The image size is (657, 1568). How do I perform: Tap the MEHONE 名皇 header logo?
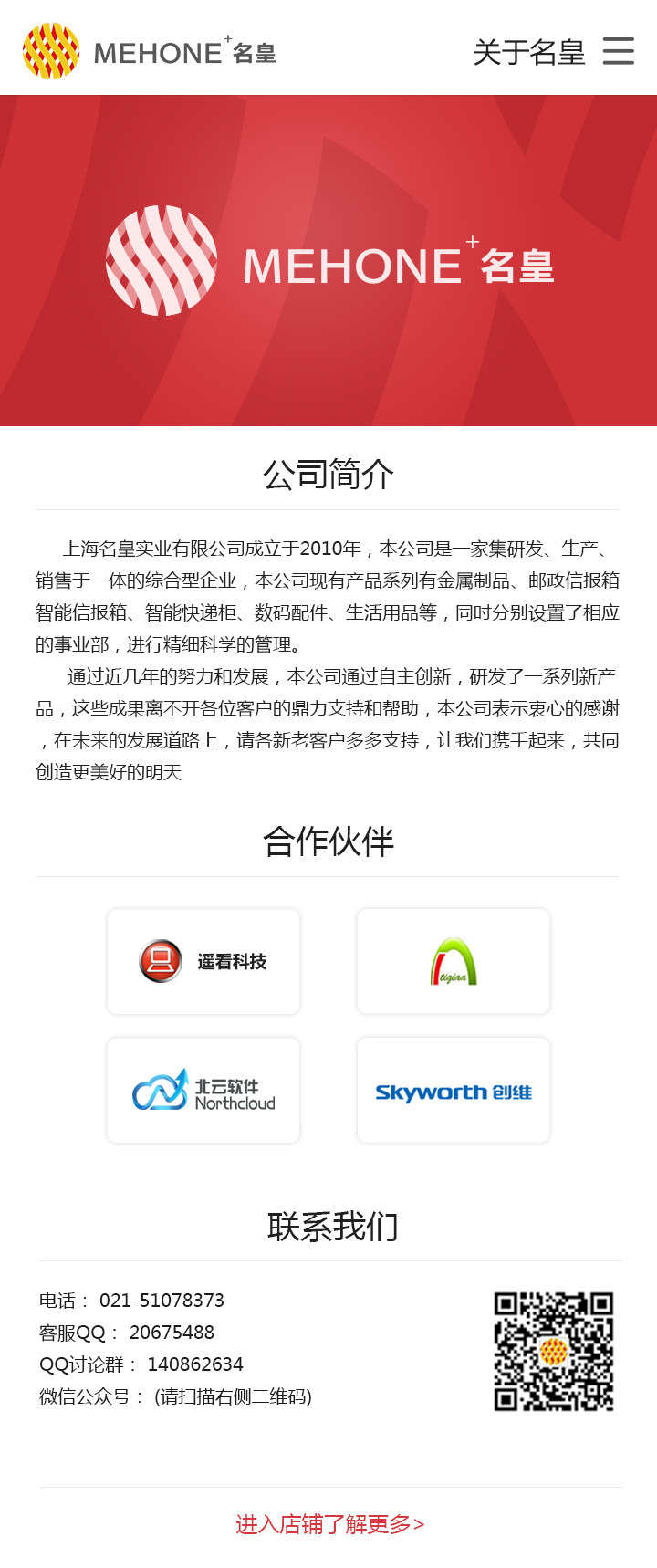149,51
